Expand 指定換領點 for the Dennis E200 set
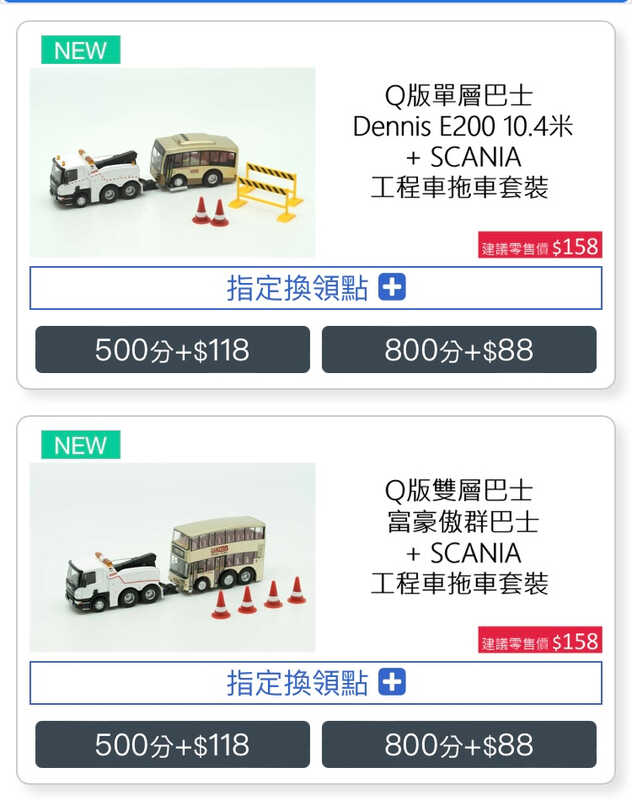Screen dimensions: 632x800 pos(316,289)
